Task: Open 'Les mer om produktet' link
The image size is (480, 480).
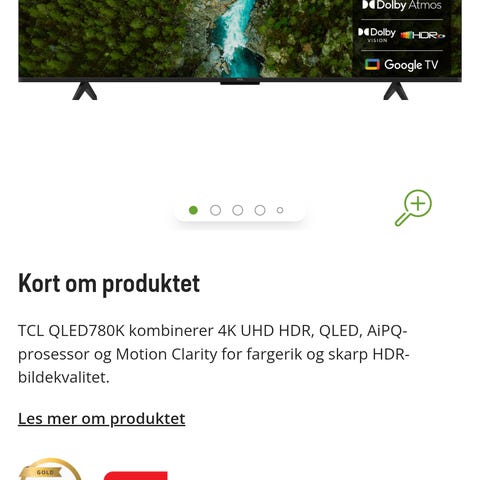Action: click(x=101, y=419)
